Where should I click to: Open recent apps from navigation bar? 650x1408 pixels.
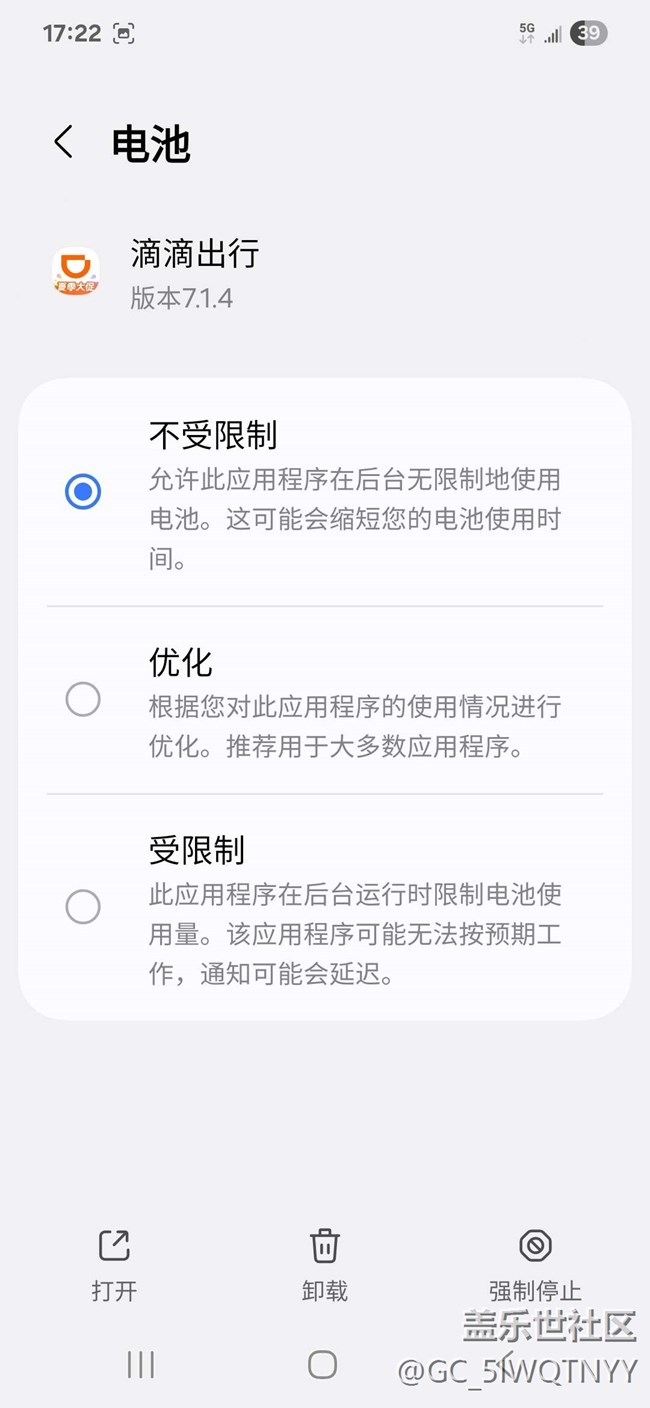click(140, 1365)
